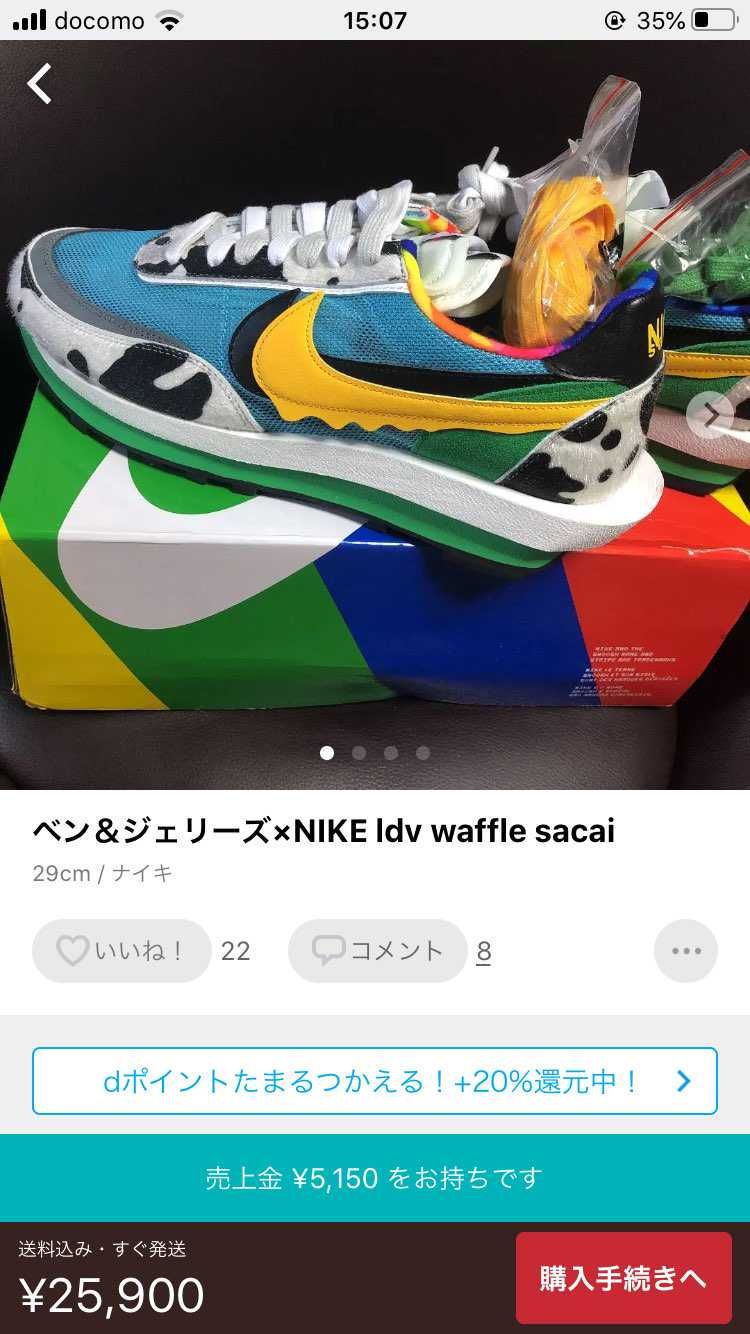This screenshot has height=1334, width=750.
Task: Expand the dポイント +20%還元中 promotion banner
Action: click(x=375, y=1080)
